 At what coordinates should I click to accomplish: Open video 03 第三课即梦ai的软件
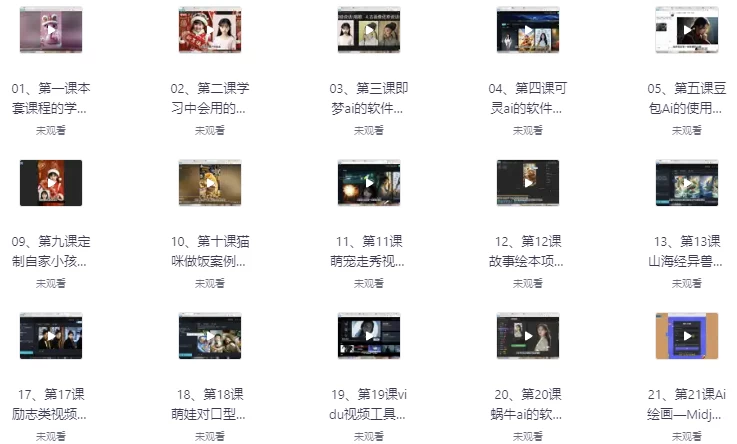click(369, 30)
